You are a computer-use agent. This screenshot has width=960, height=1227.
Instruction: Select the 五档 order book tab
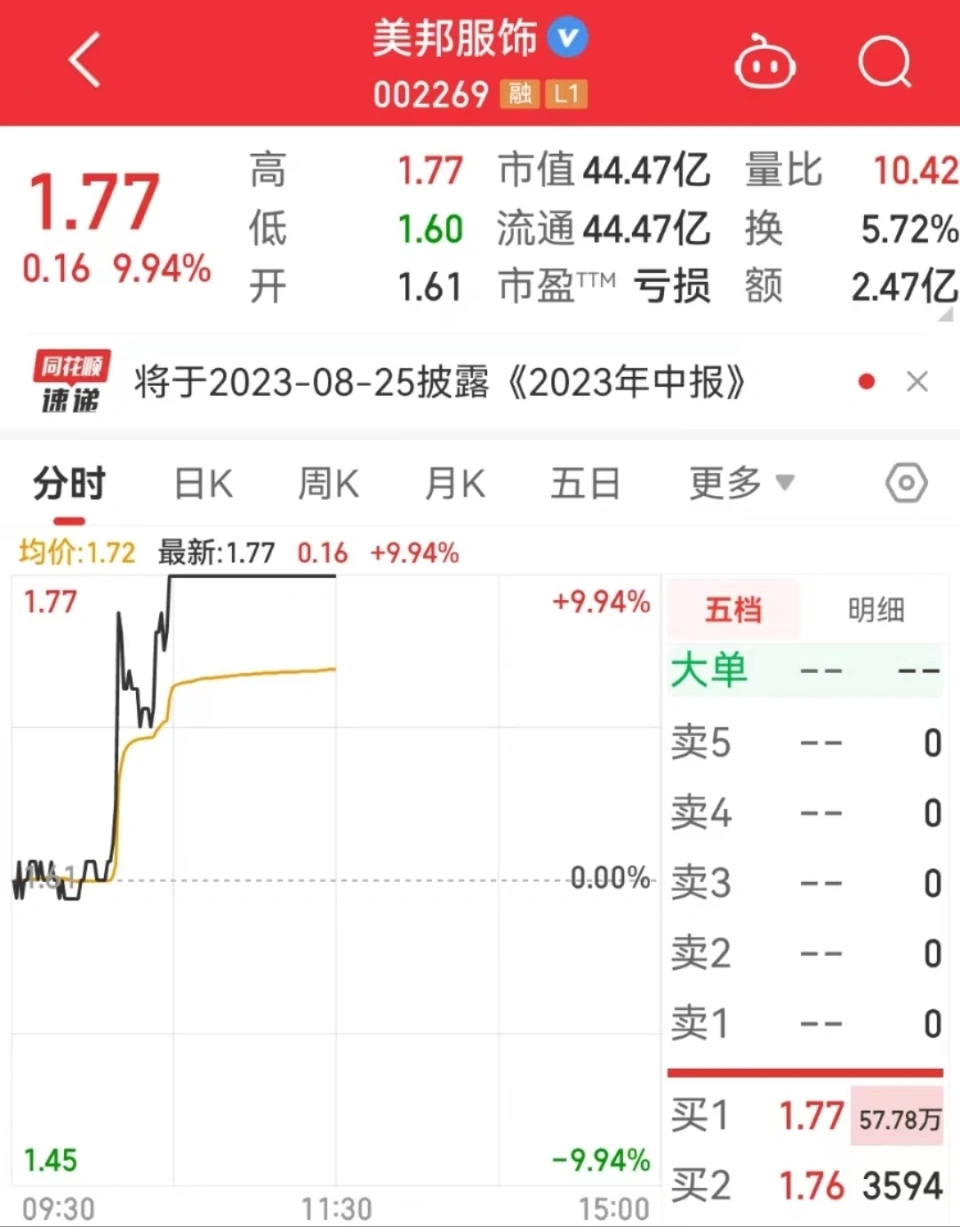point(733,610)
